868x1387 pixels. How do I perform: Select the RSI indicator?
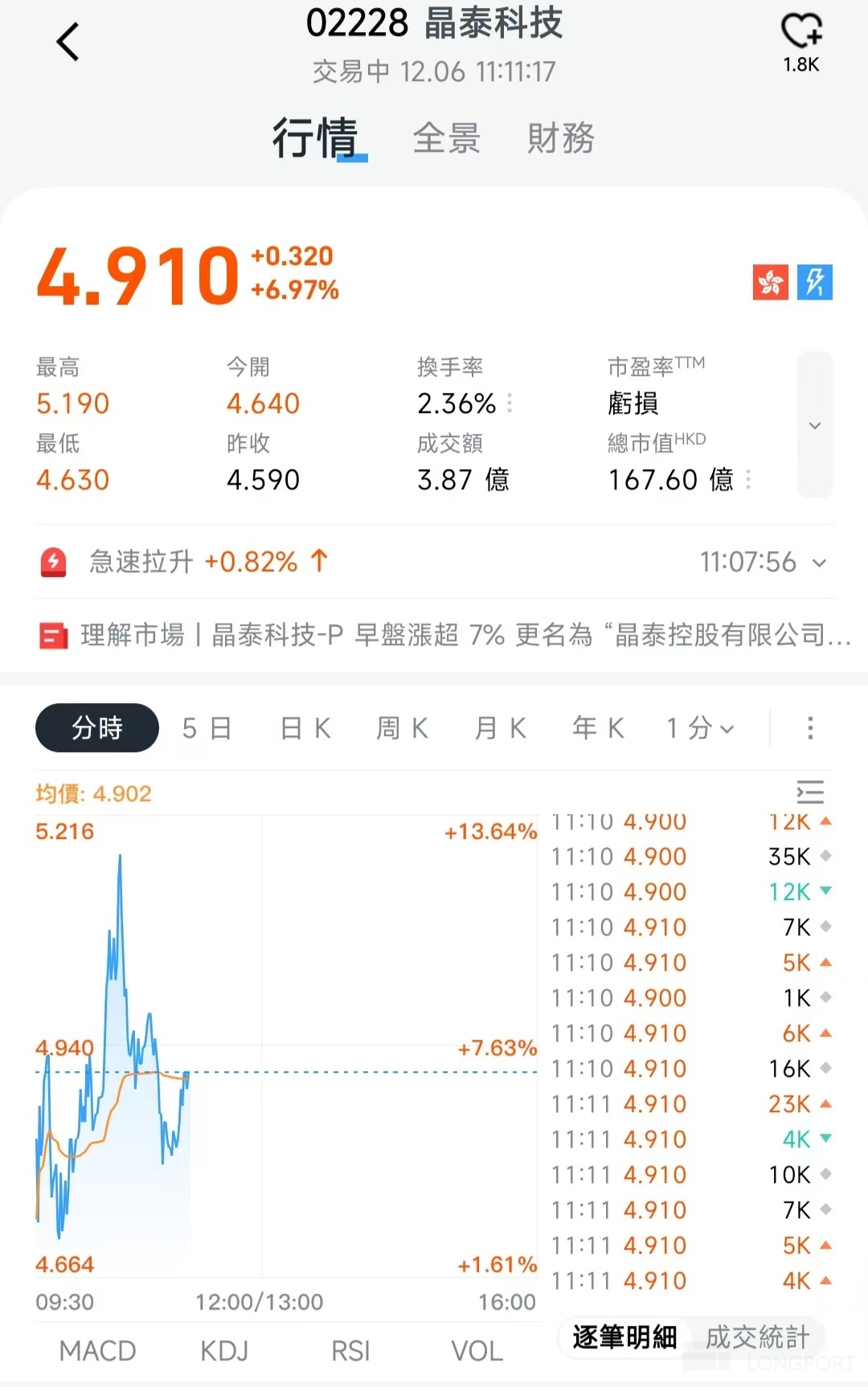[x=350, y=1351]
